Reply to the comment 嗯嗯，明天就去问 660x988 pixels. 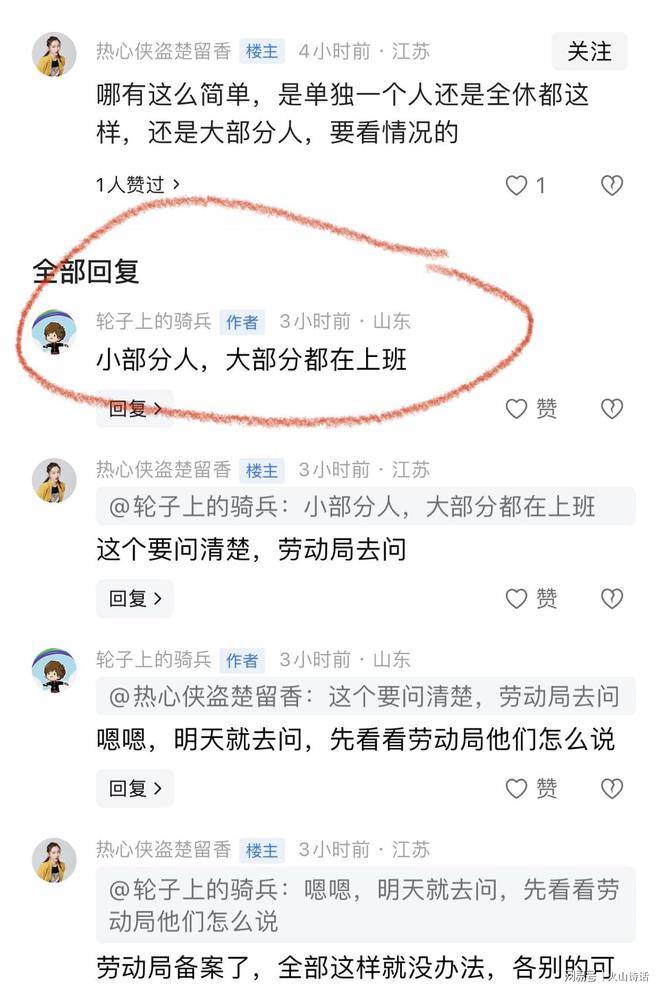coord(134,788)
